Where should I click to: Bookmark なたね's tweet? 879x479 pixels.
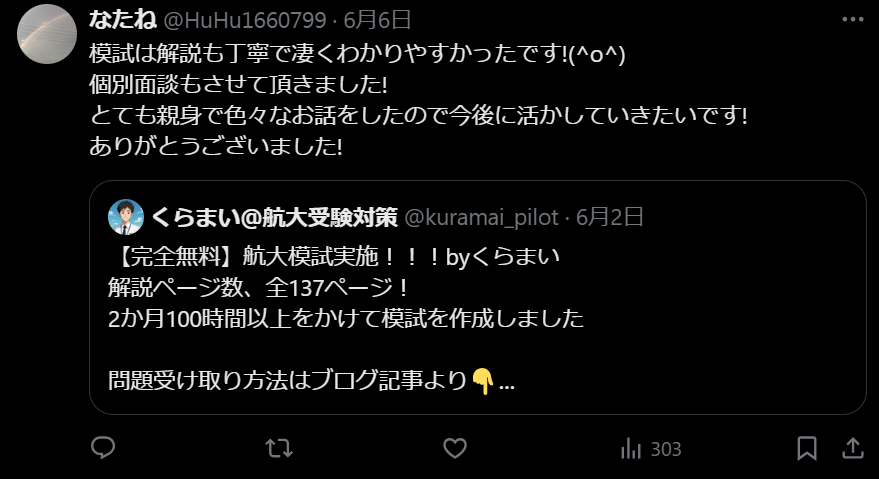tap(808, 447)
